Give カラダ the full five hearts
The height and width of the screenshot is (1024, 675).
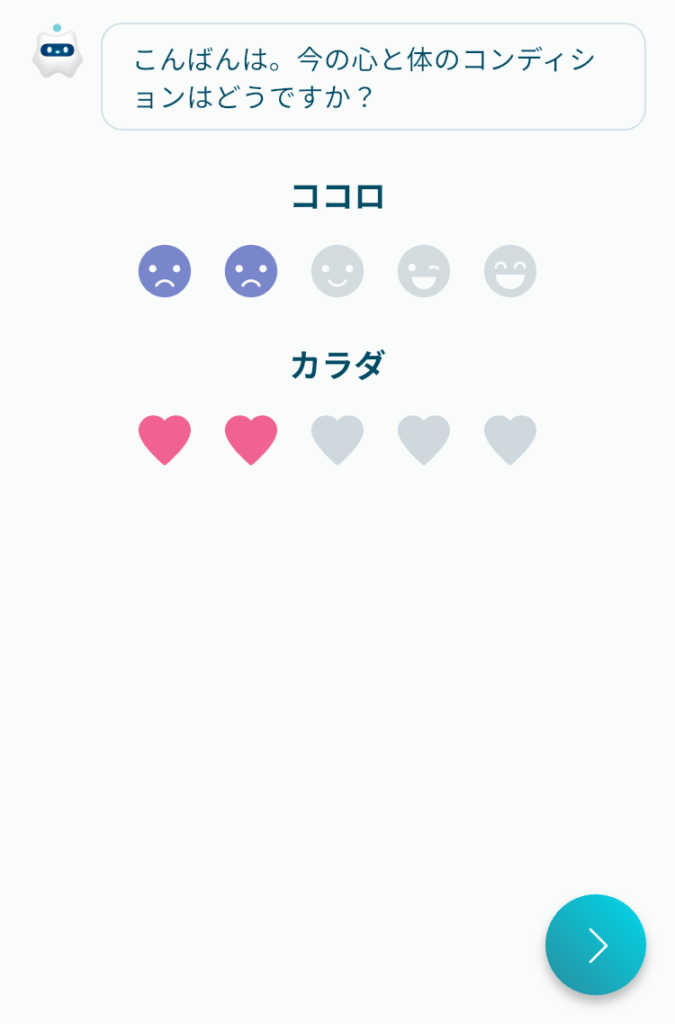(x=510, y=440)
